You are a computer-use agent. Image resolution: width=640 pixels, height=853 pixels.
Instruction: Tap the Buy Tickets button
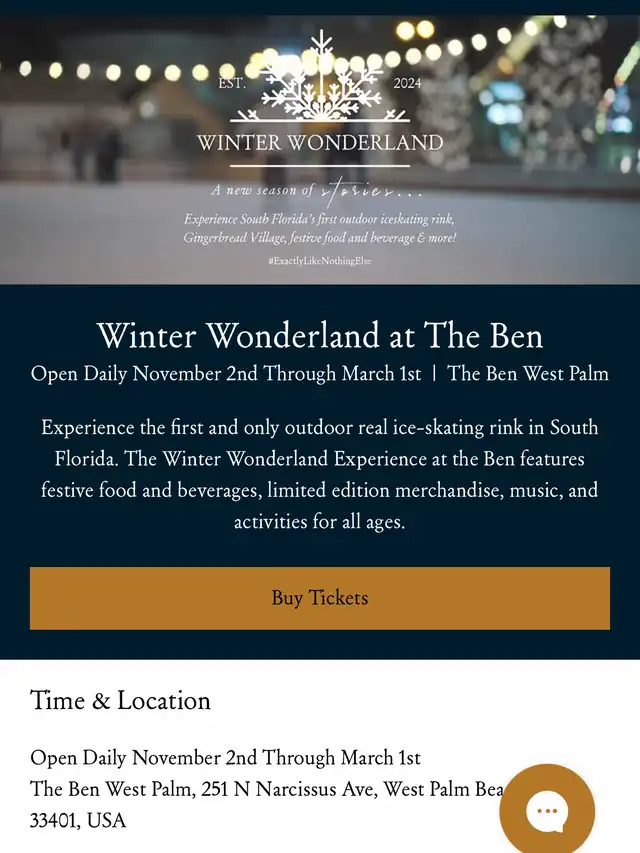(x=320, y=598)
